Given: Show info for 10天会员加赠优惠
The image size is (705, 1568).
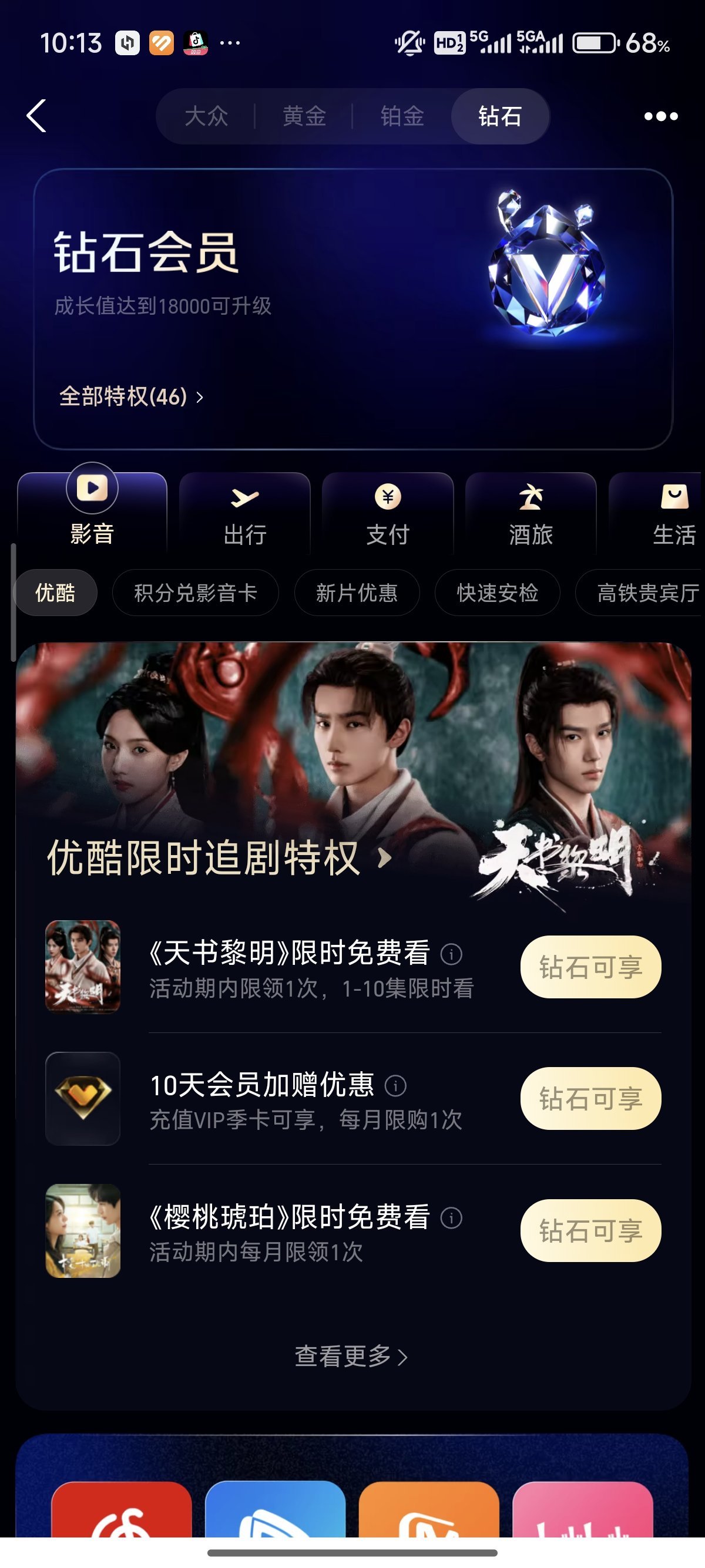Looking at the screenshot, I should 396,1086.
